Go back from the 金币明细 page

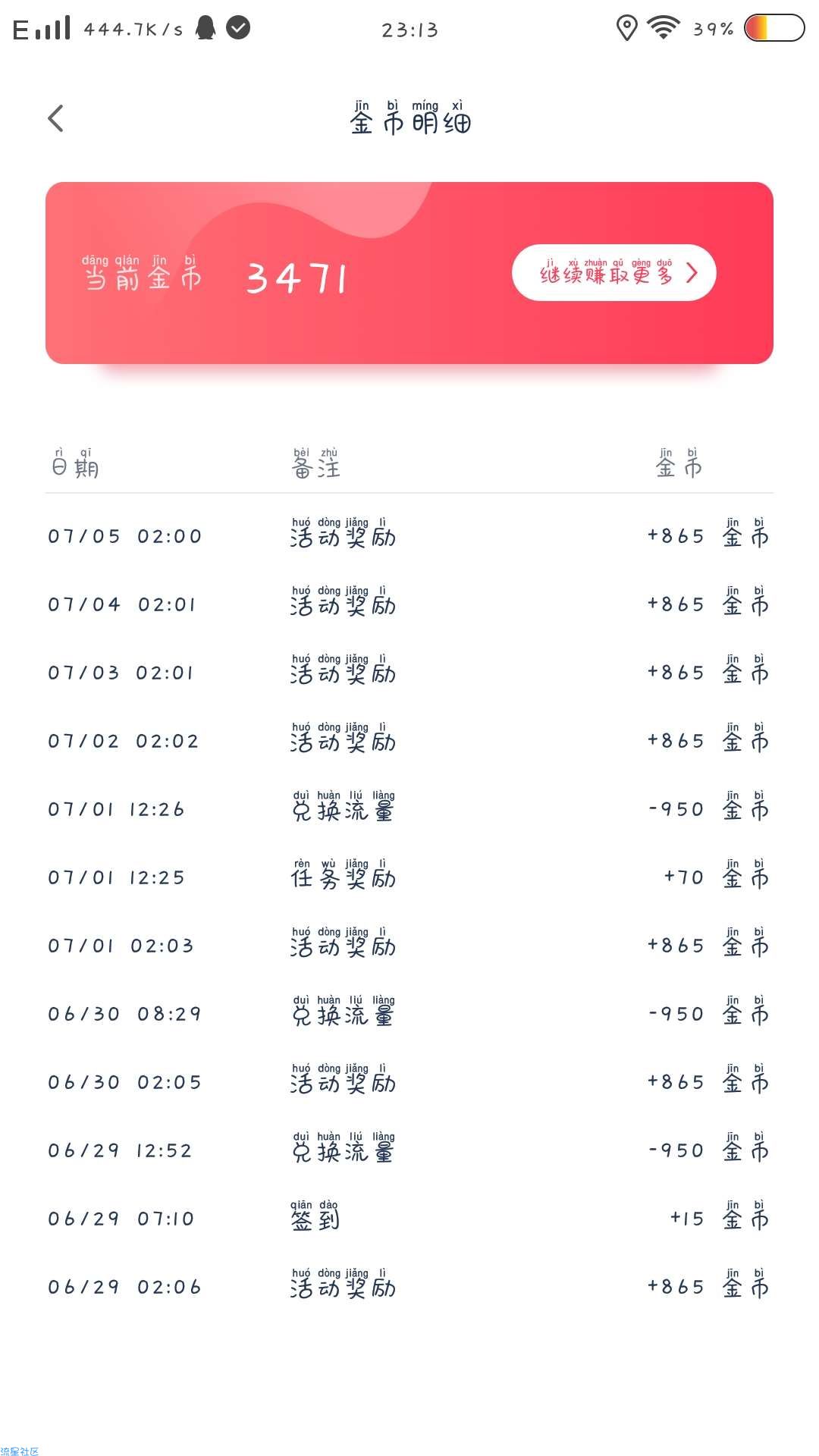click(55, 118)
